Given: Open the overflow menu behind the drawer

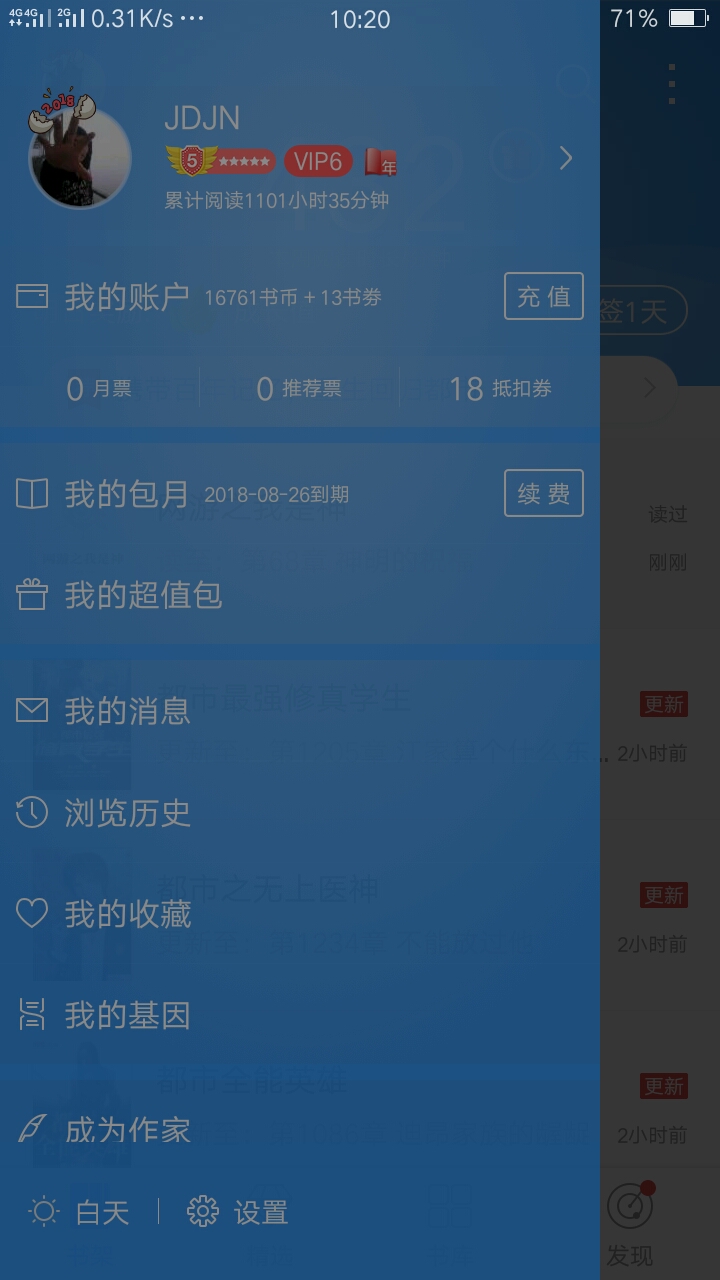Looking at the screenshot, I should click(672, 84).
